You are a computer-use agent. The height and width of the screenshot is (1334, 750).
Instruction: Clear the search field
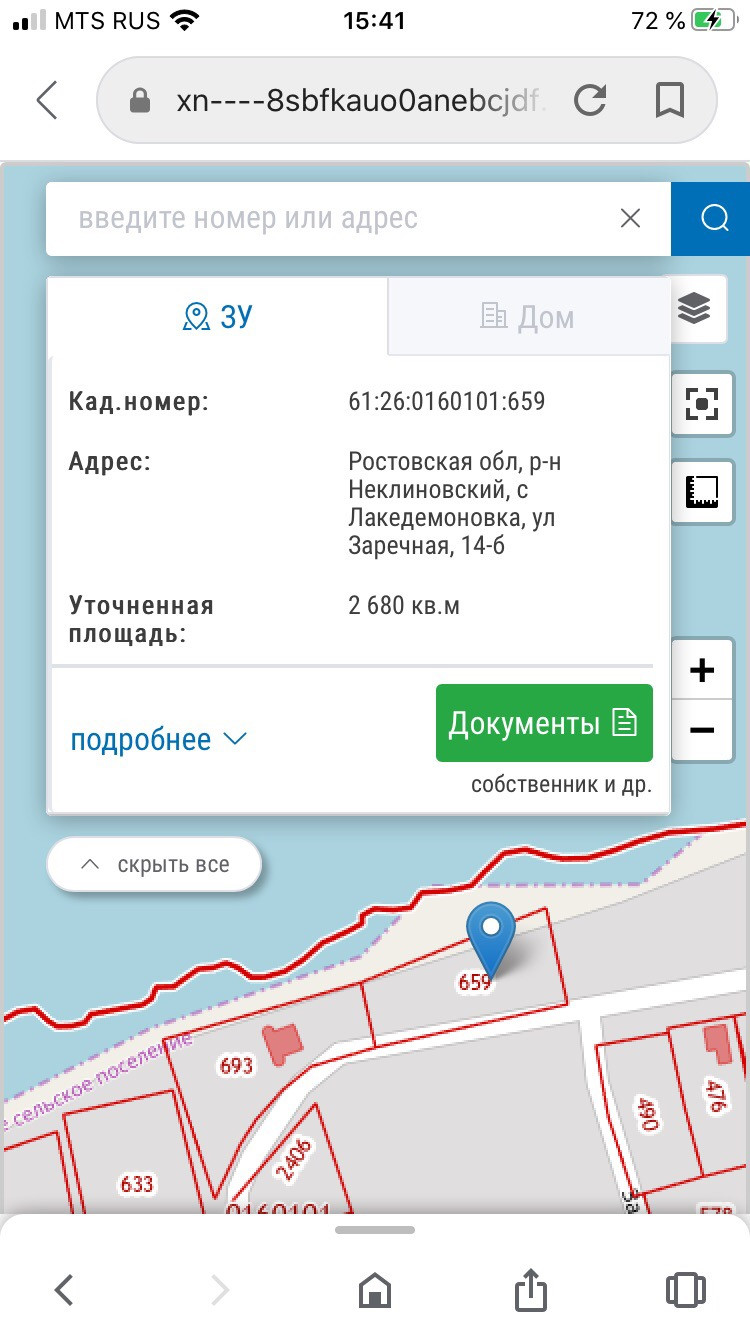630,218
